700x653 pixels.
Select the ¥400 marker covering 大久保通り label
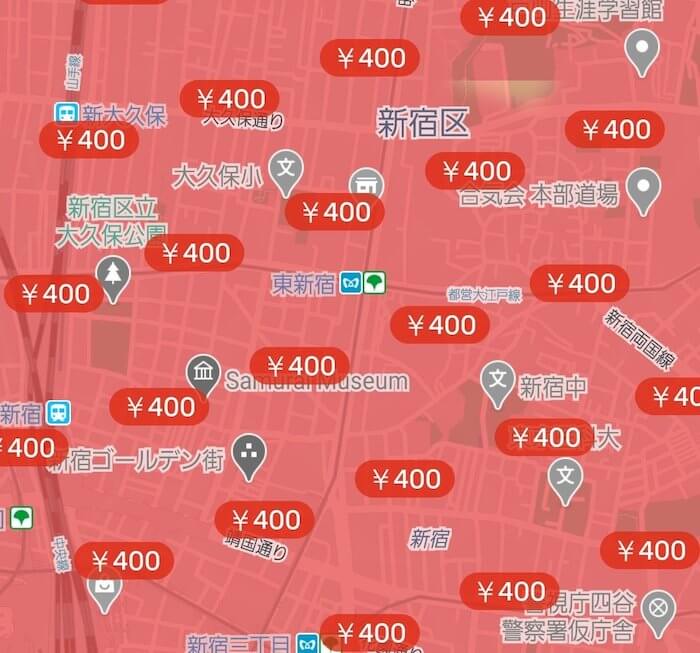tap(230, 99)
